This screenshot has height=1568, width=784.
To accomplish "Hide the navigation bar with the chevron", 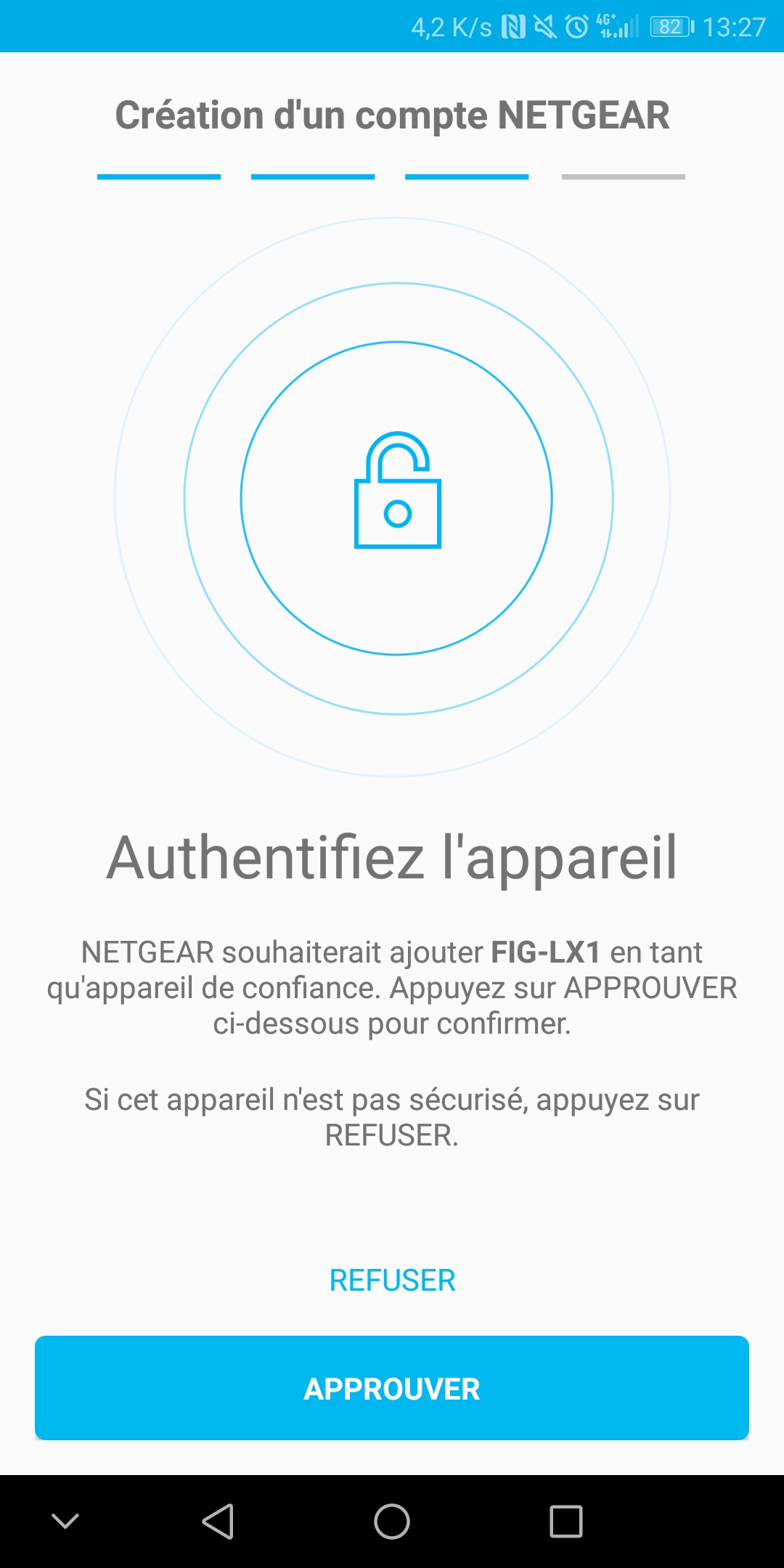I will pyautogui.click(x=65, y=1522).
